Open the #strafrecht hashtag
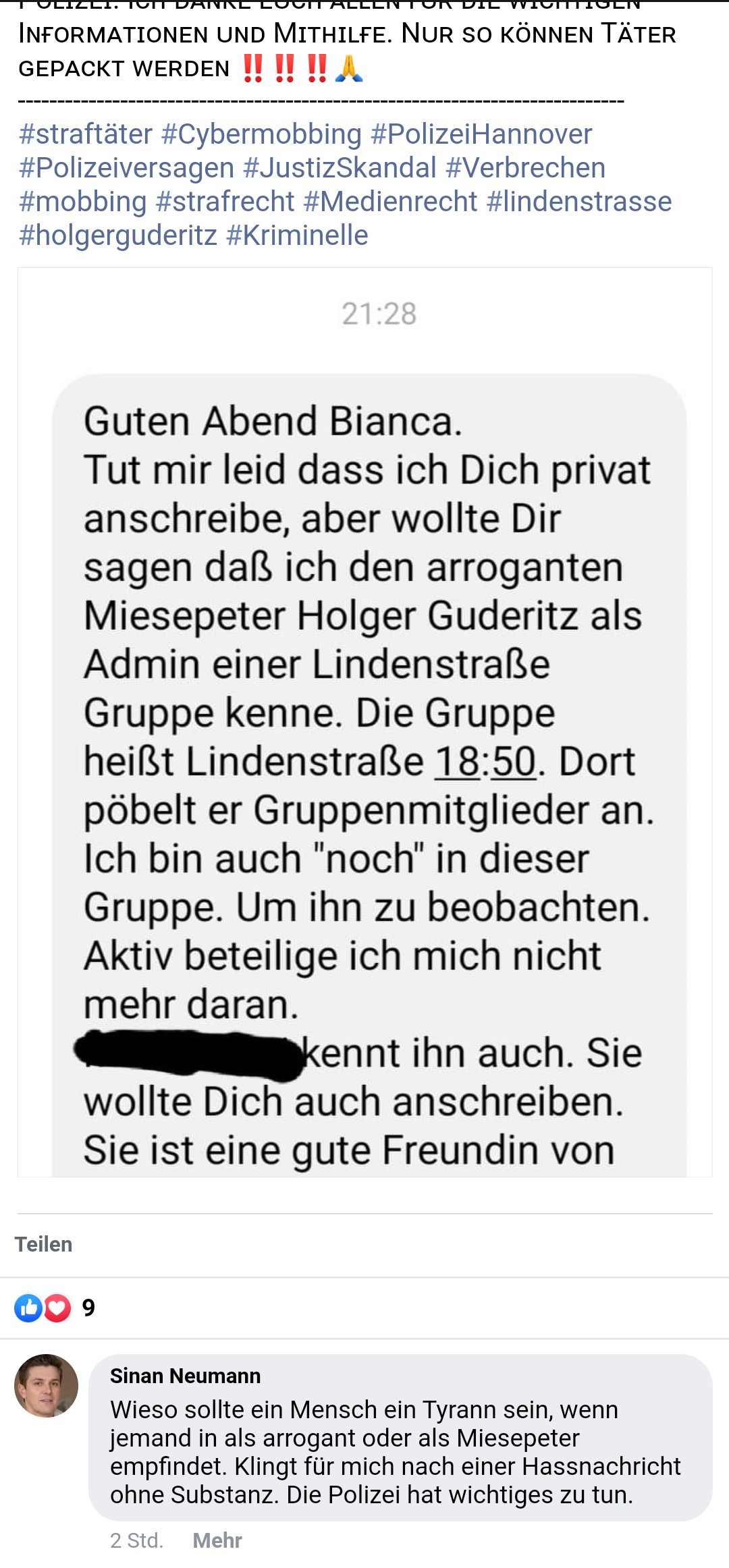Viewport: 729px width, 1568px height. [x=225, y=202]
